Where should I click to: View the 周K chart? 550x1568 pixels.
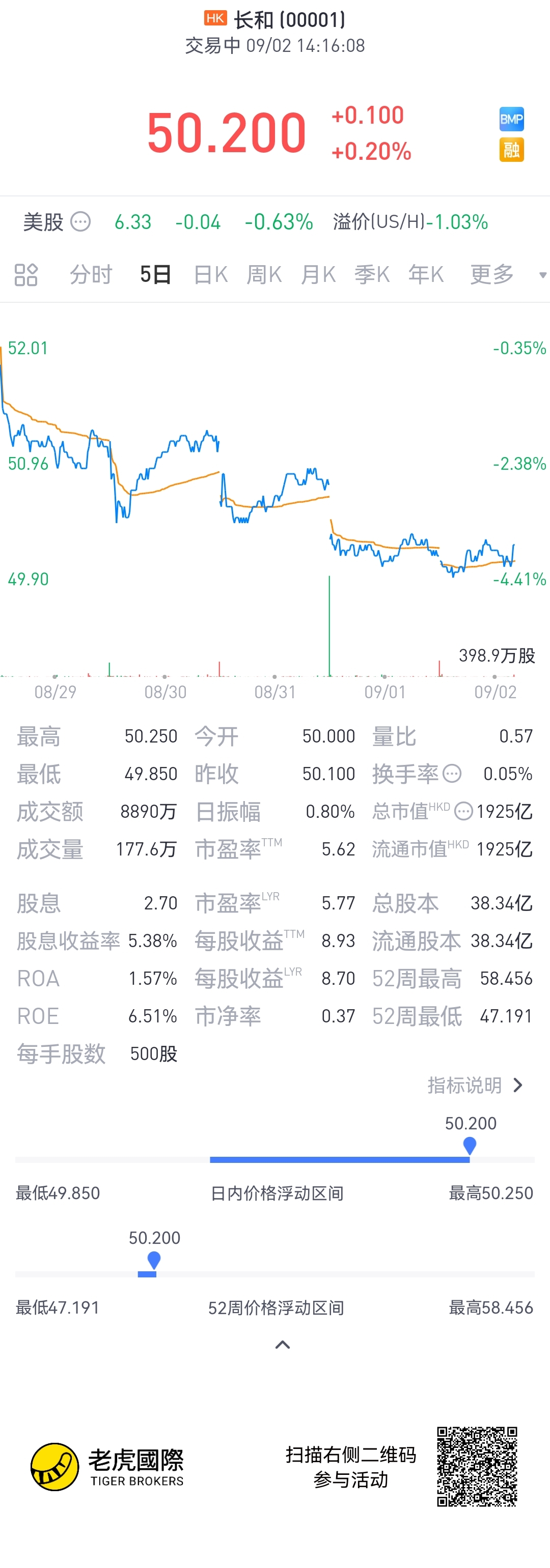click(x=264, y=274)
